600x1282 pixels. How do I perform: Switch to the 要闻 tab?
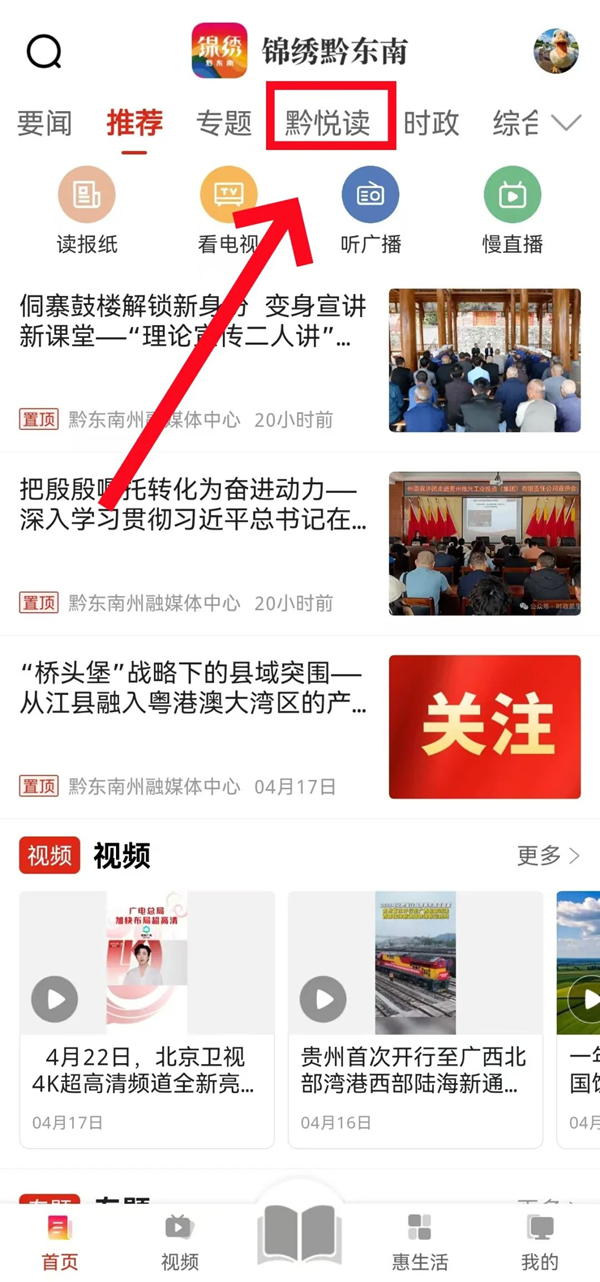pos(45,123)
